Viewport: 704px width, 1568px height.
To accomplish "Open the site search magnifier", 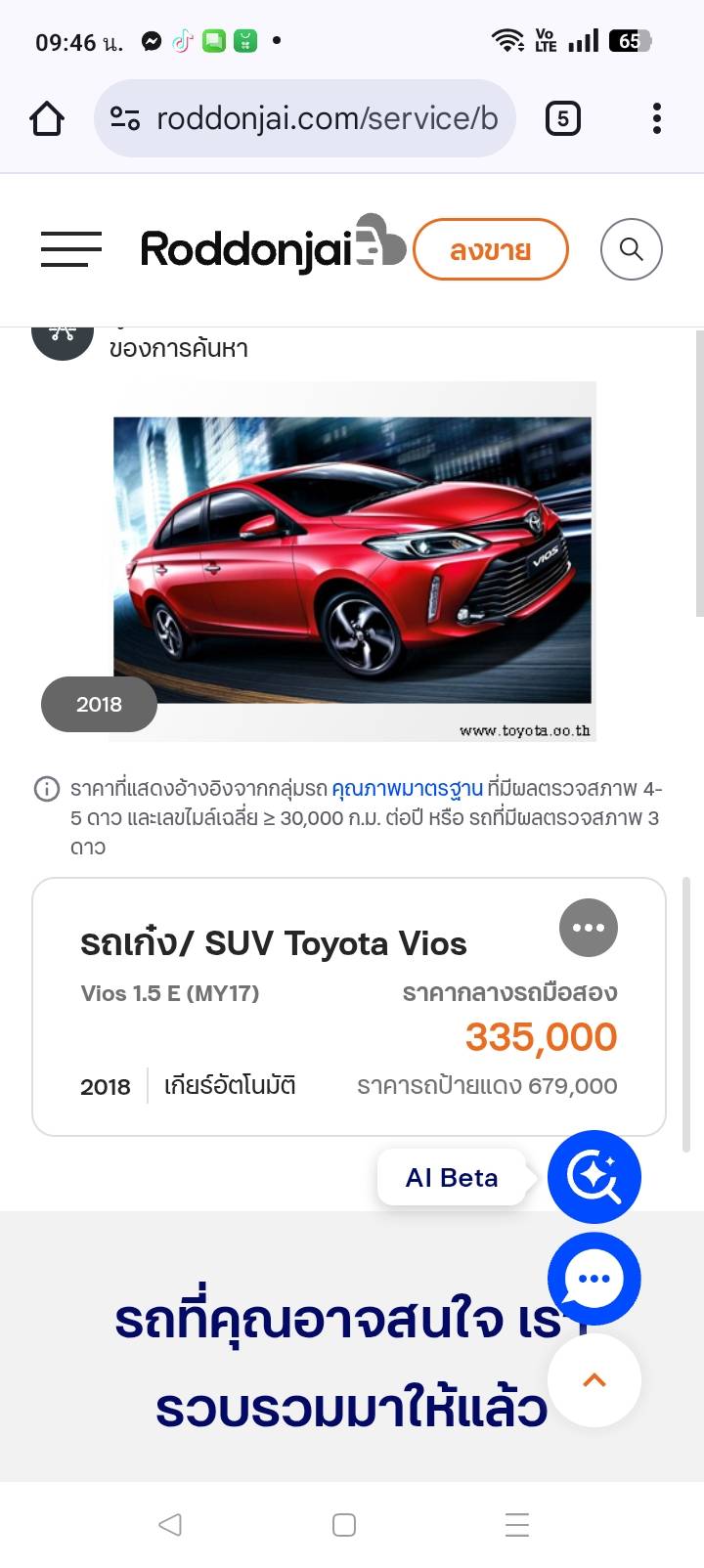I will (x=631, y=250).
